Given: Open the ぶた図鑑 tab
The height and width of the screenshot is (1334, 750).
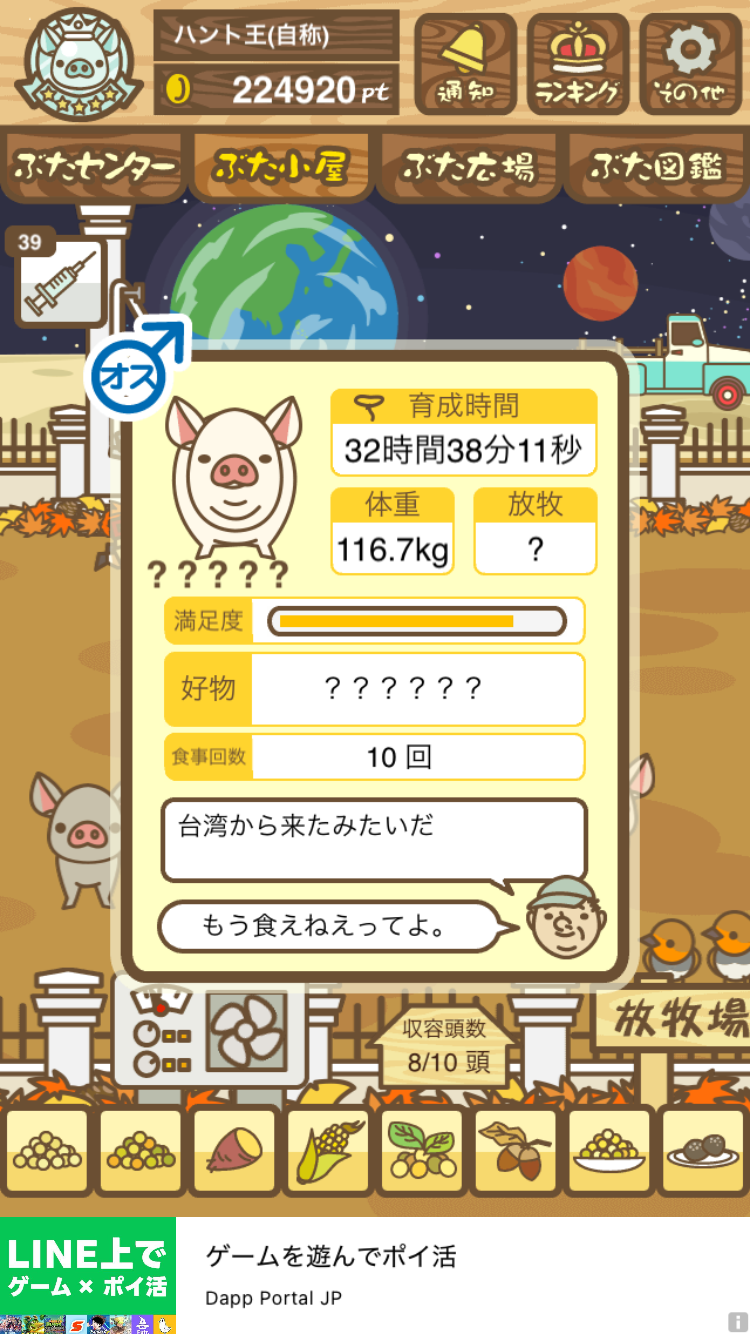Looking at the screenshot, I should (656, 166).
